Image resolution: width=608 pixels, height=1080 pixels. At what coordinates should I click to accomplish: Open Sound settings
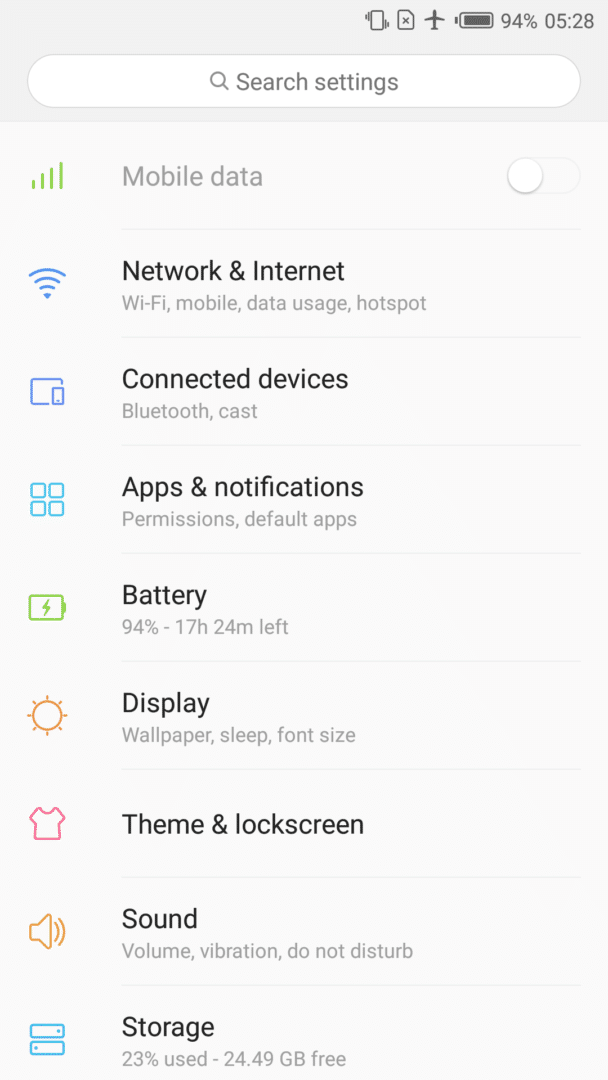point(304,933)
